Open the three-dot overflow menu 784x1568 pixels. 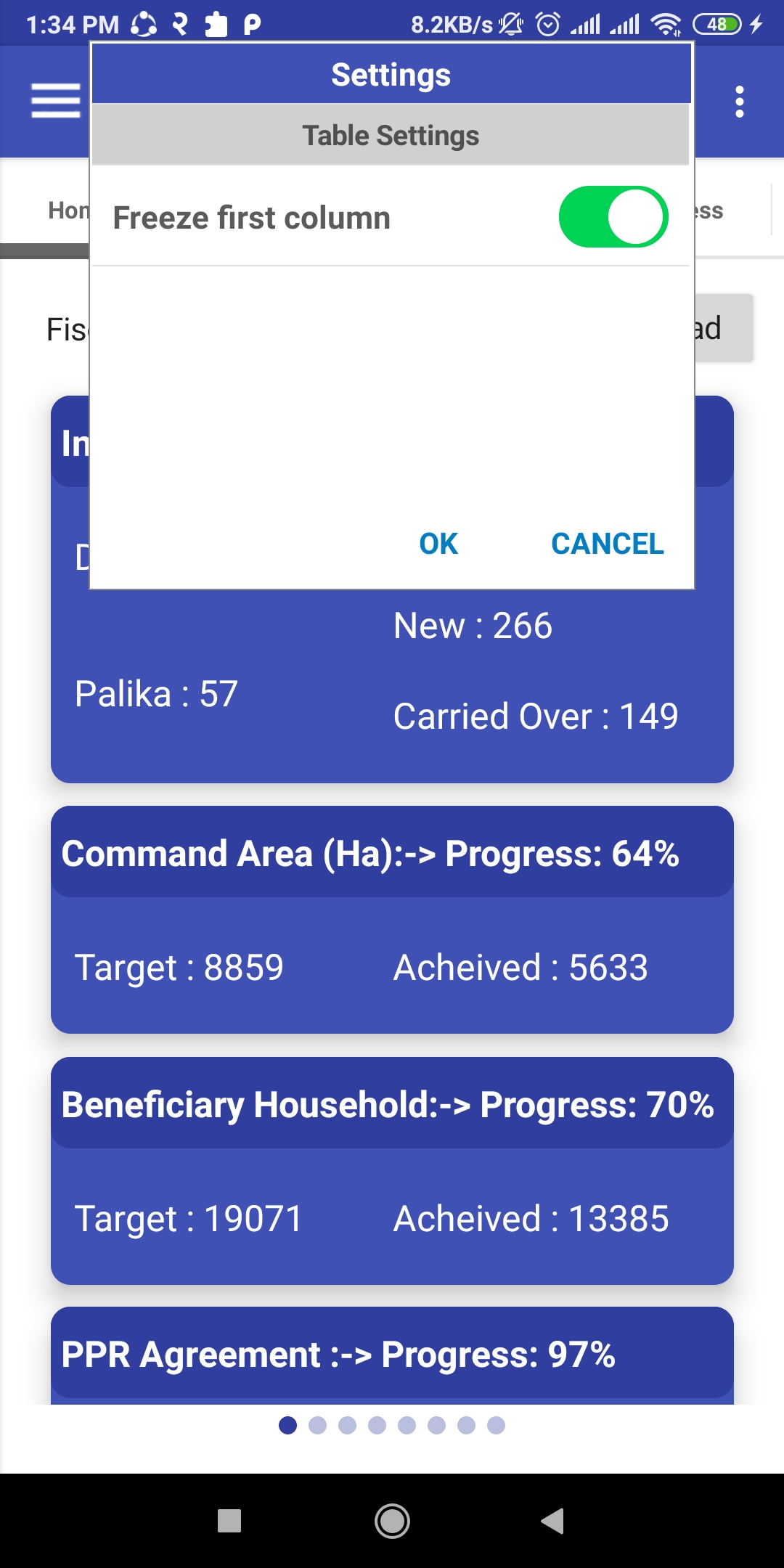click(739, 102)
